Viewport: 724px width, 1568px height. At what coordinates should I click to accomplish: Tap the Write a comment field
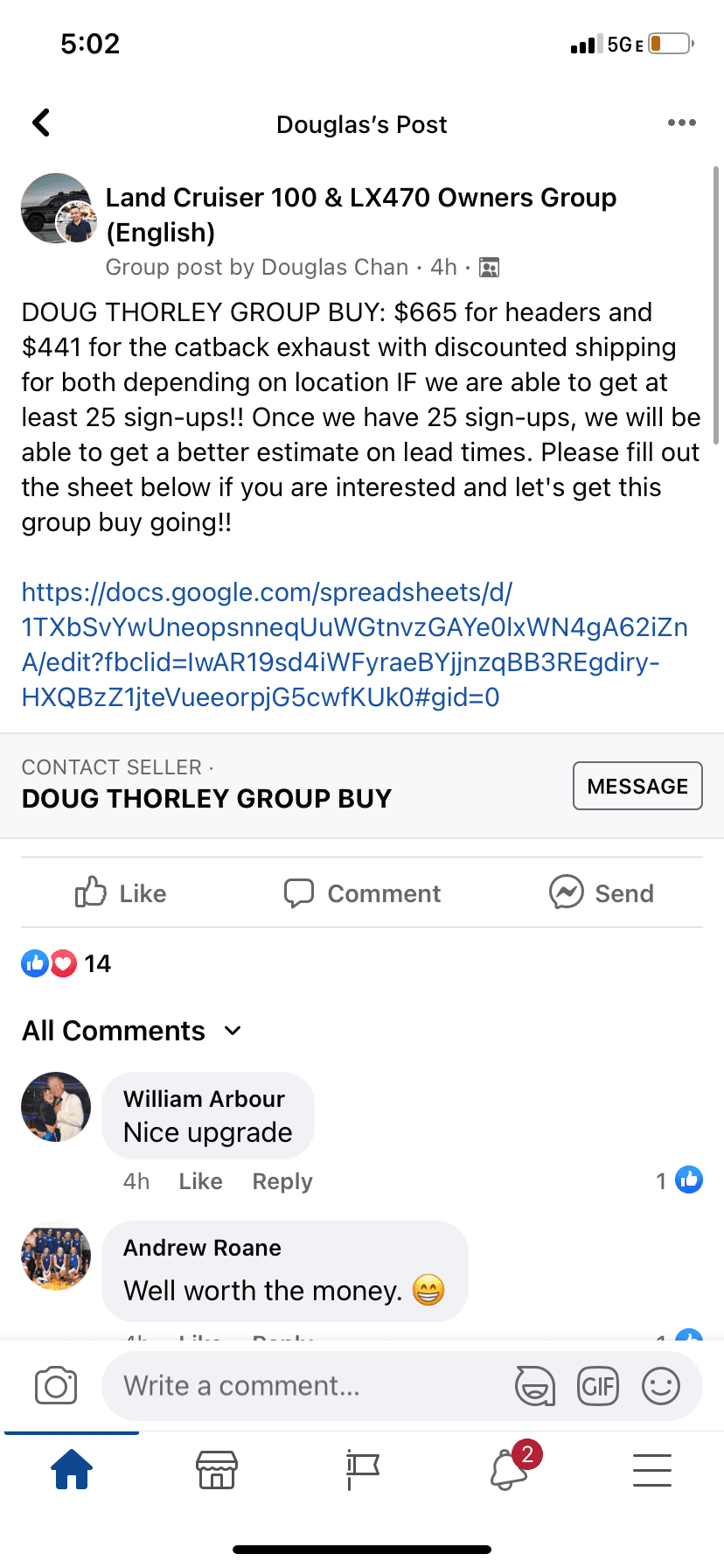click(x=306, y=1386)
